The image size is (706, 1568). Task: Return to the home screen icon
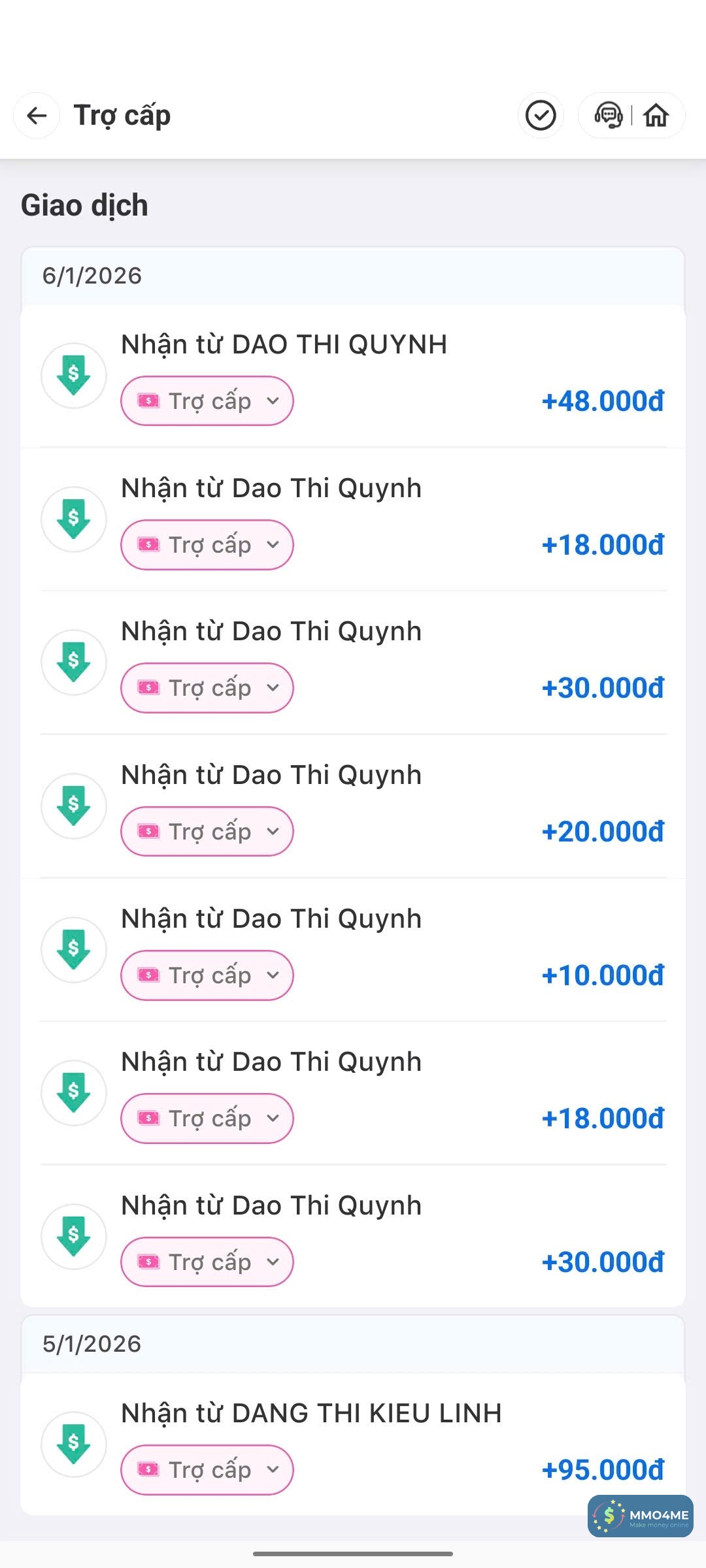pyautogui.click(x=656, y=116)
